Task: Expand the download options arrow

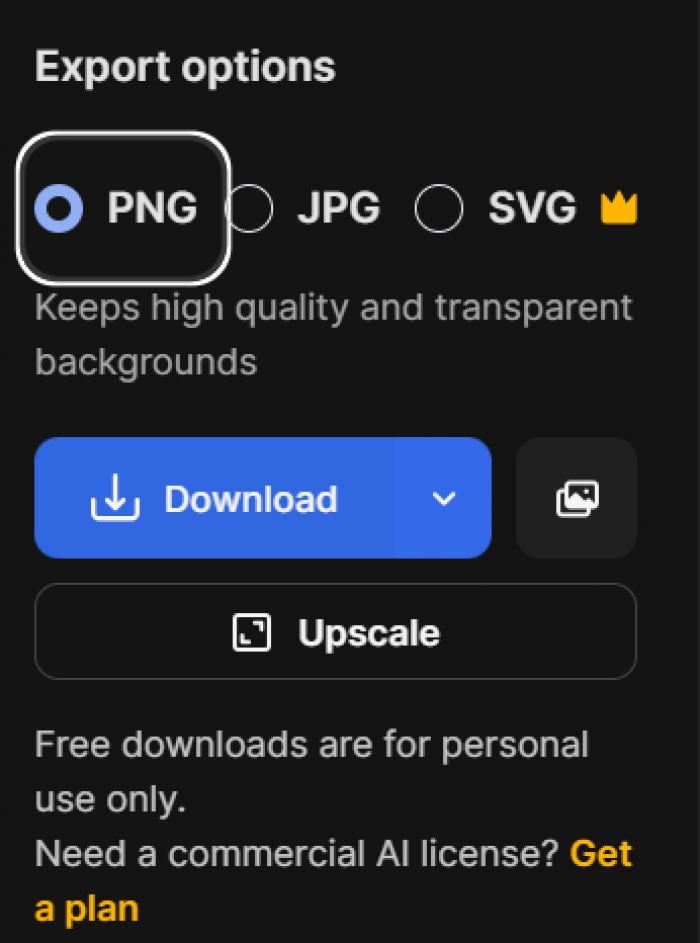Action: (x=444, y=498)
